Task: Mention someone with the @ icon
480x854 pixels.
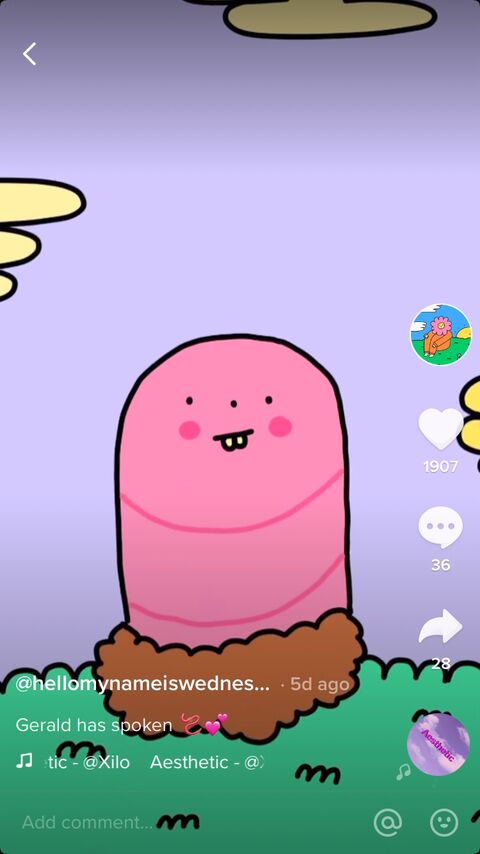Action: click(388, 822)
